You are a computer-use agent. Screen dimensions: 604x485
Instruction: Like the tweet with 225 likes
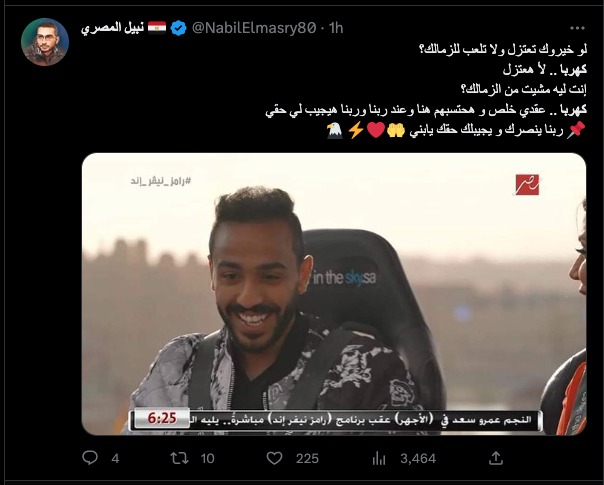[273, 458]
